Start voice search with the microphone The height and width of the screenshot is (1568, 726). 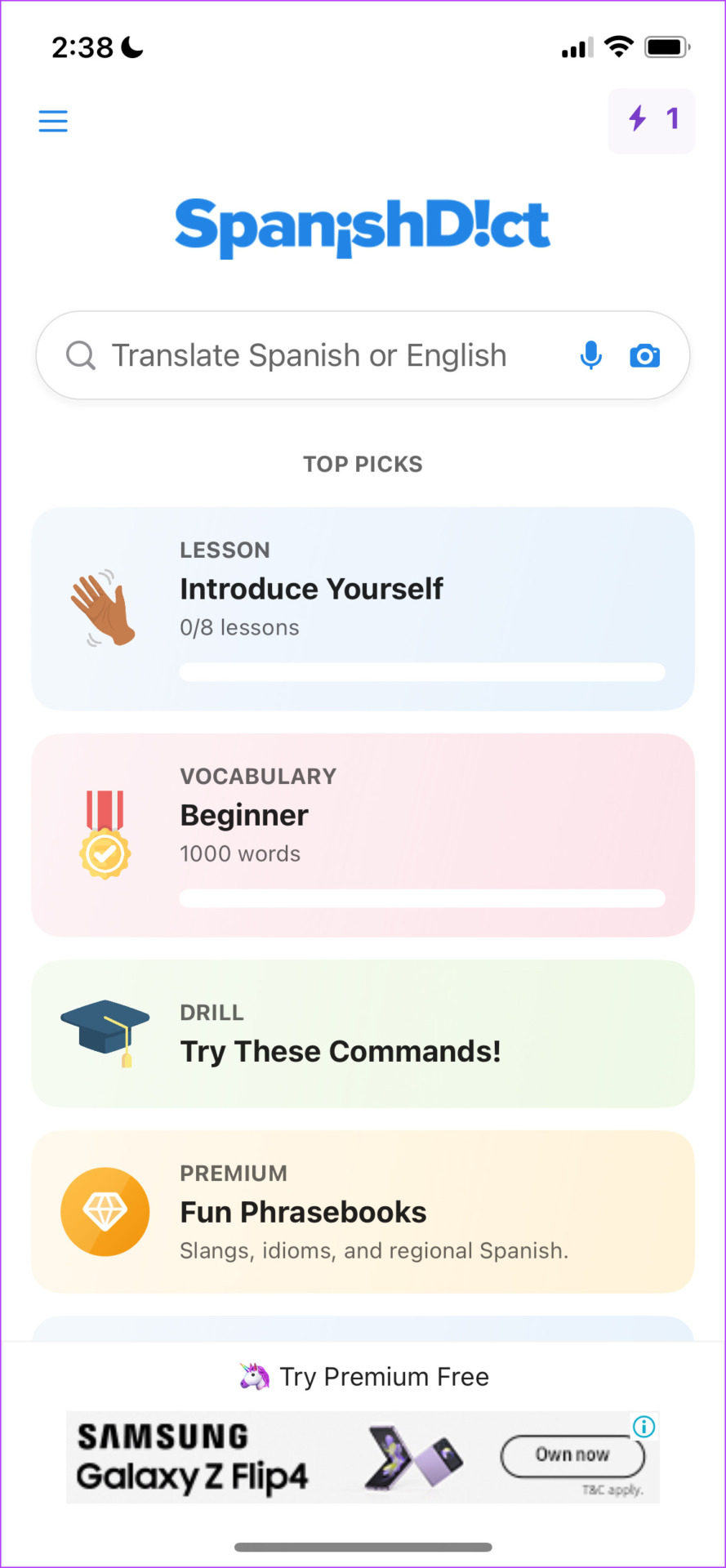pos(590,355)
